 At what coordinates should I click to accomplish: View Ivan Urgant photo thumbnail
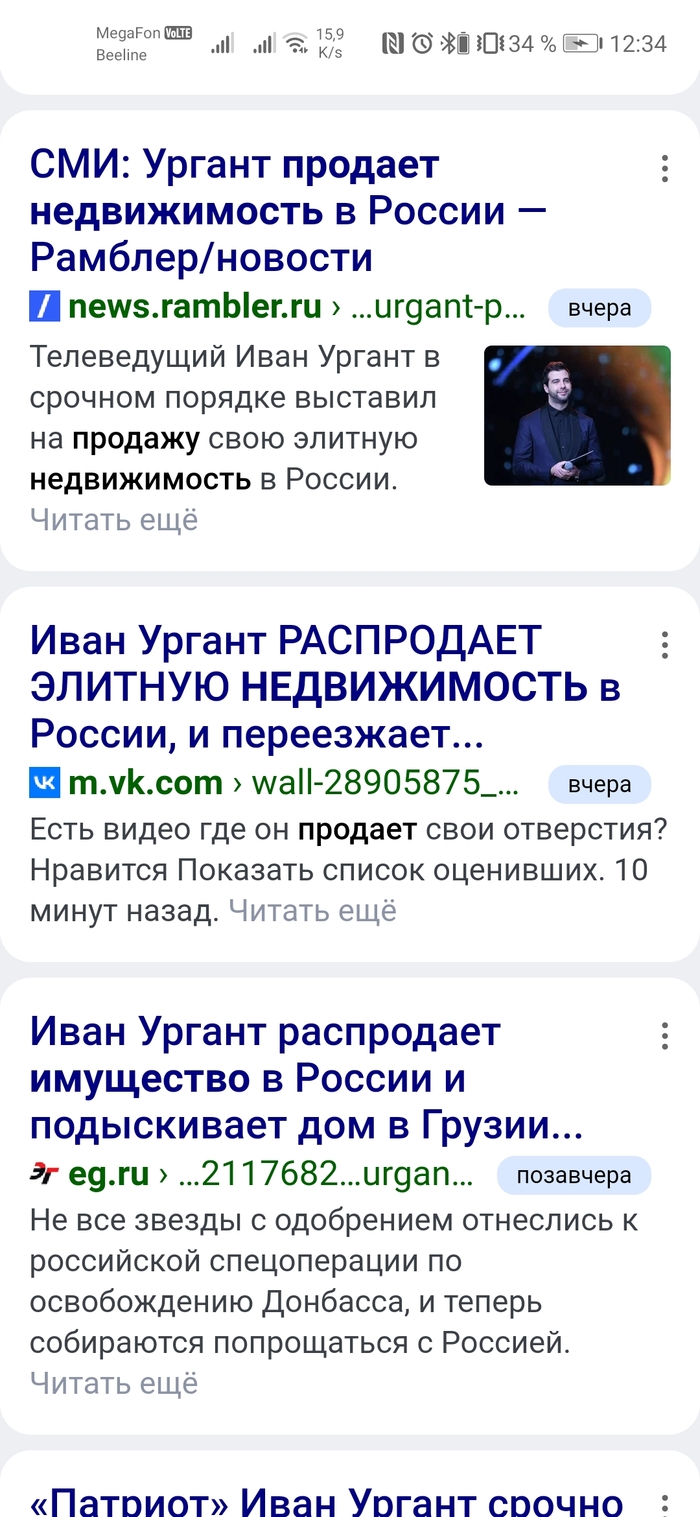pyautogui.click(x=577, y=415)
